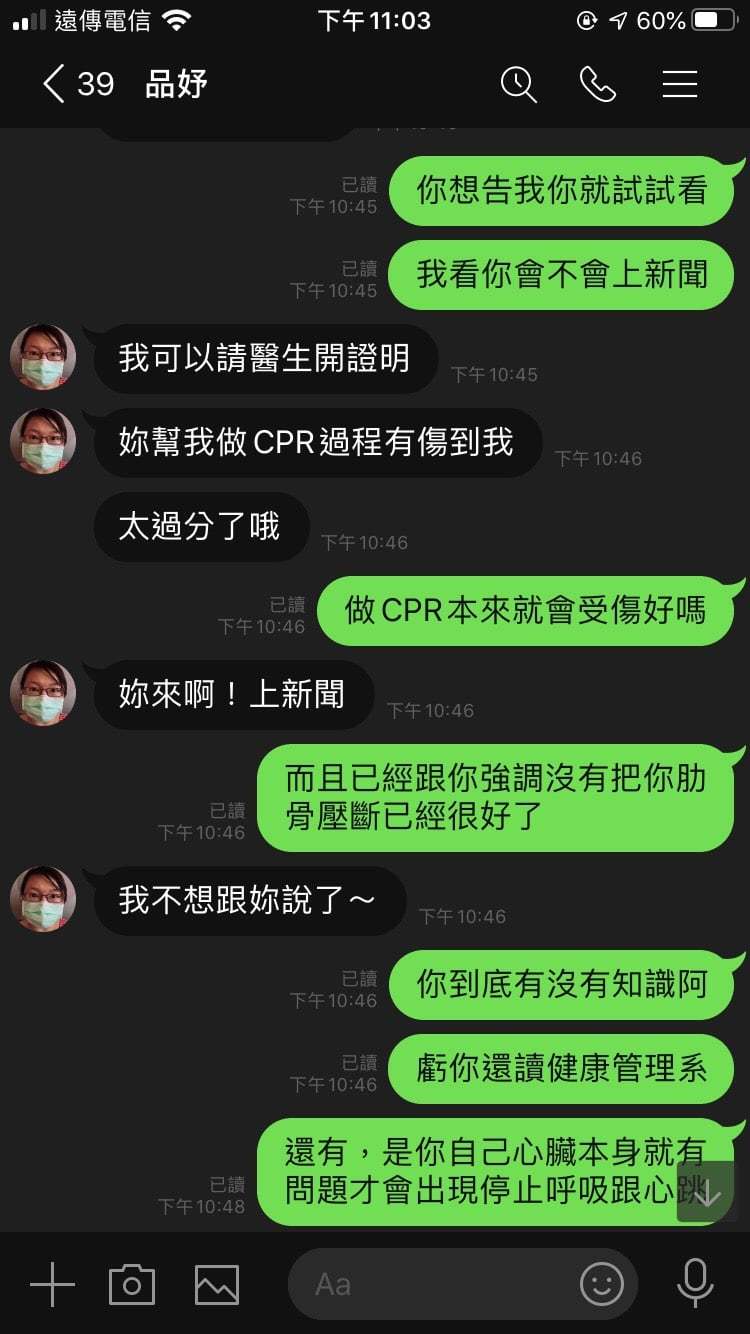Open the chat menu
Screen dimensions: 750x1334
point(679,84)
